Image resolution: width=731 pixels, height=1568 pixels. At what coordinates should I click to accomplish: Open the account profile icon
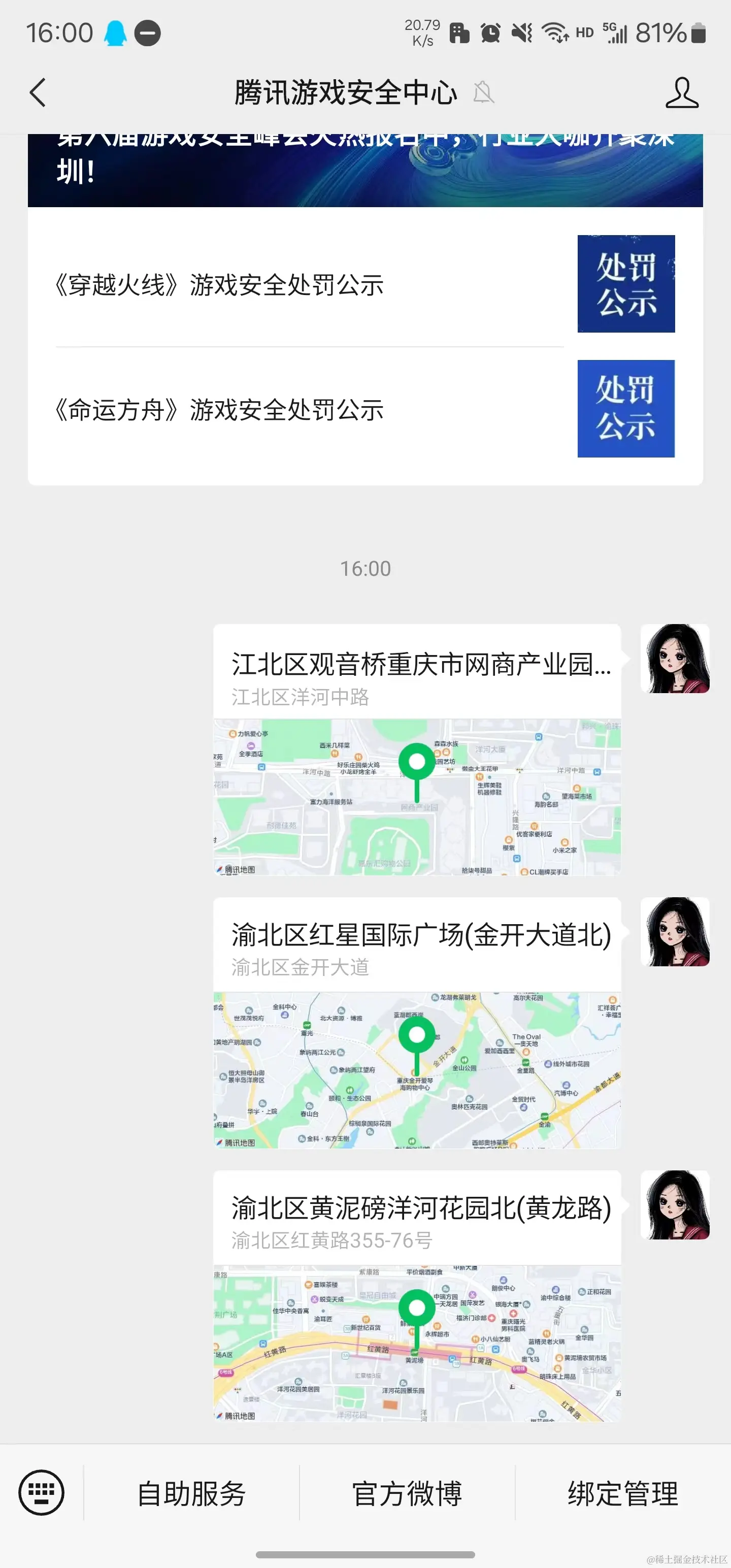pyautogui.click(x=682, y=92)
